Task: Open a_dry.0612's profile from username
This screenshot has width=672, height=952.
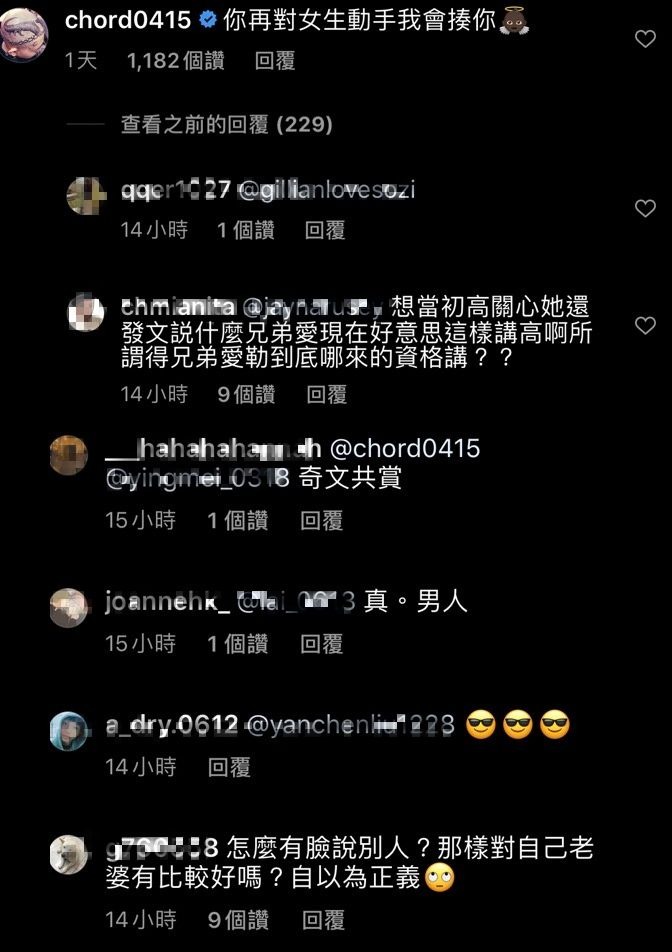Action: point(171,725)
